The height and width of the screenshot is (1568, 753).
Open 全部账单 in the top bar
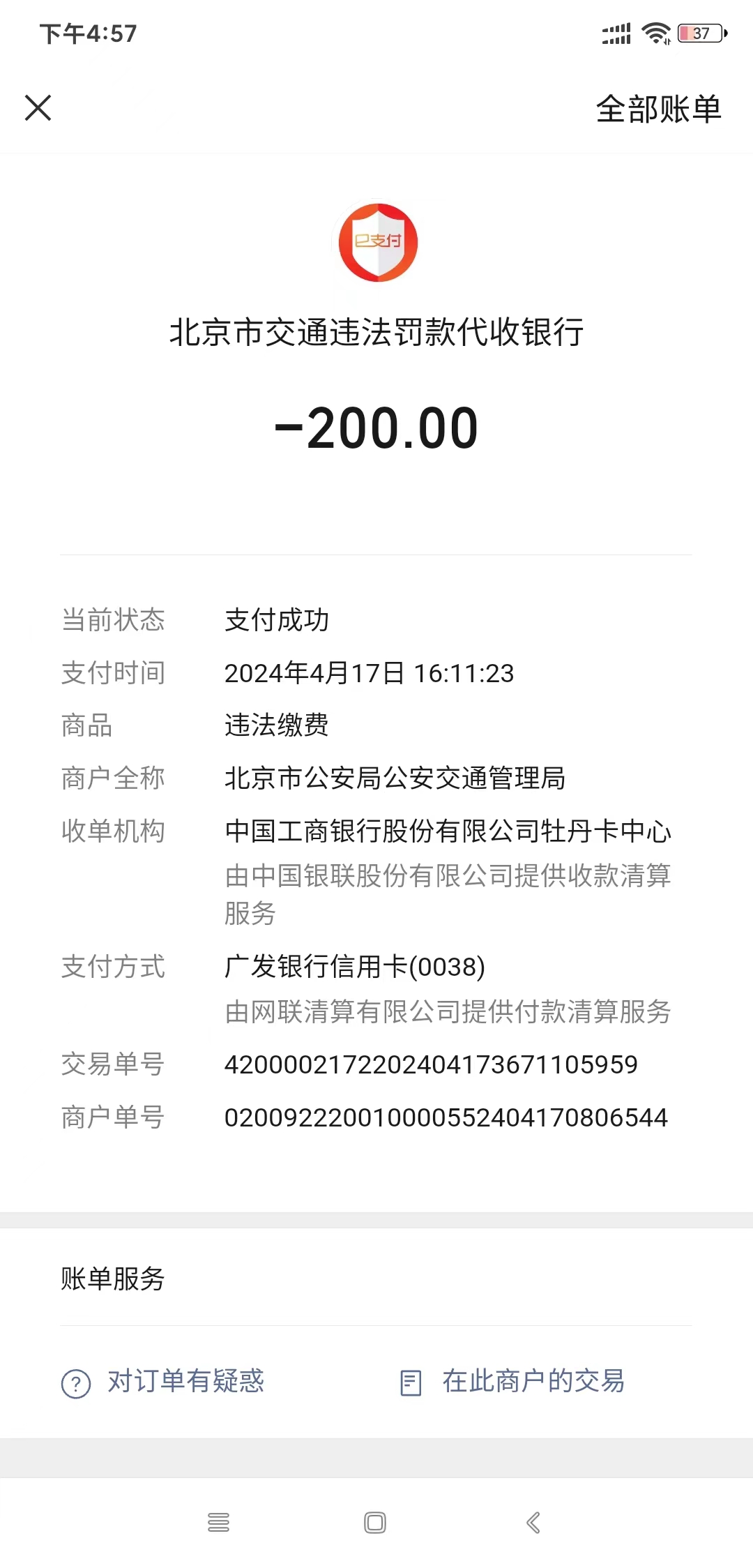pyautogui.click(x=658, y=109)
